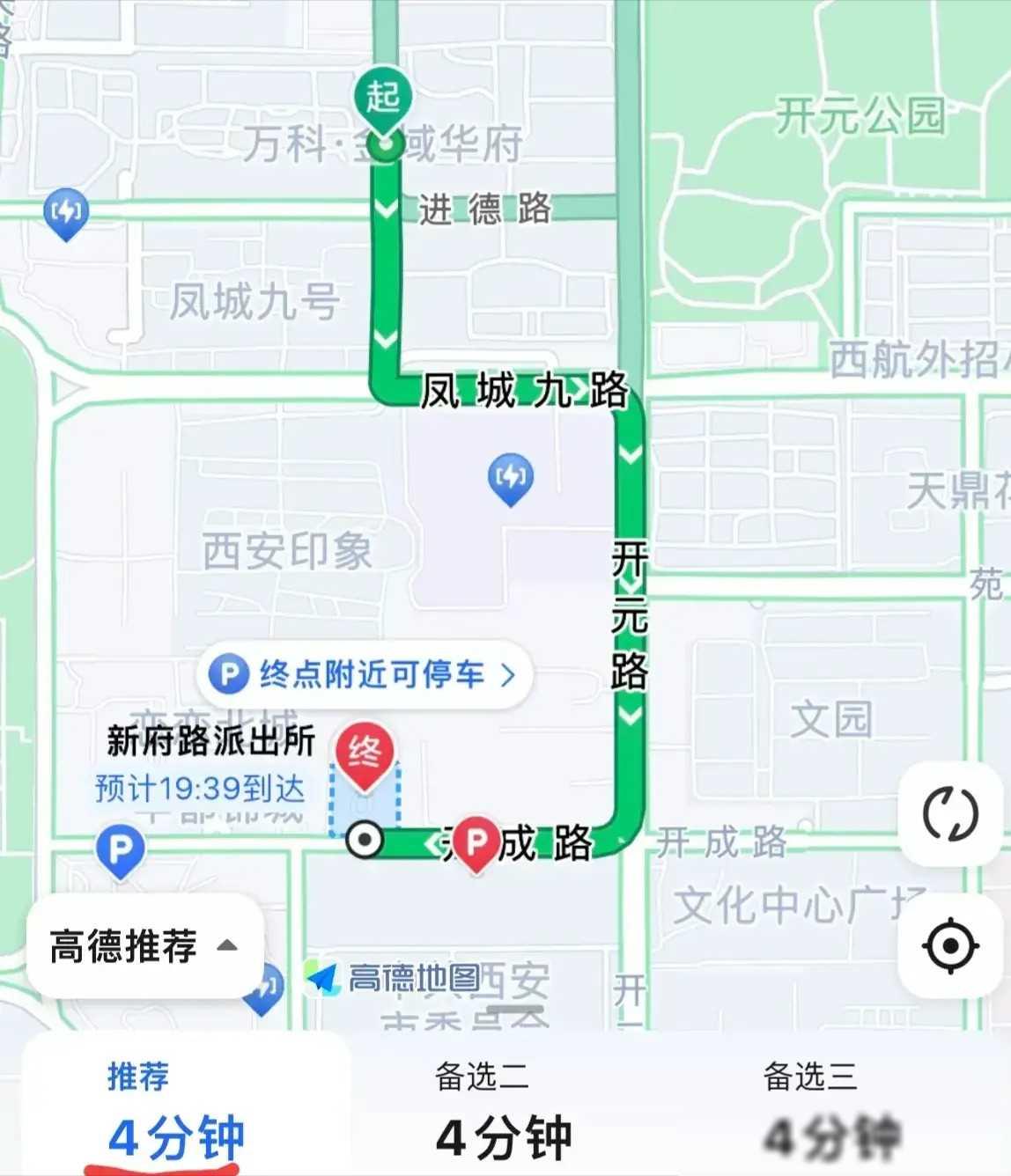The height and width of the screenshot is (1176, 1011).
Task: Switch to 备选三 route option
Action: coord(831,1111)
